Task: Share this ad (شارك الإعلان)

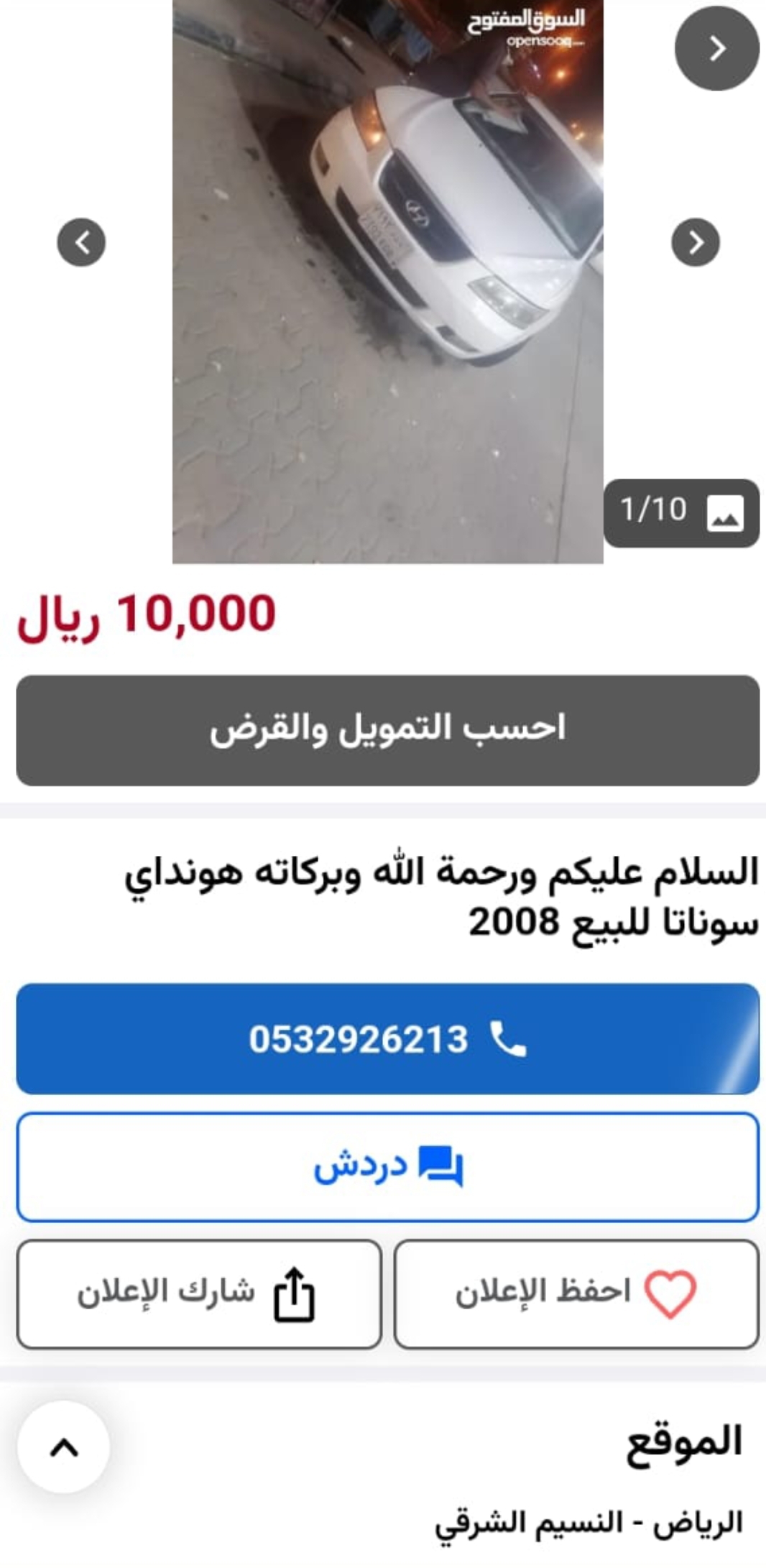Action: [199, 1294]
